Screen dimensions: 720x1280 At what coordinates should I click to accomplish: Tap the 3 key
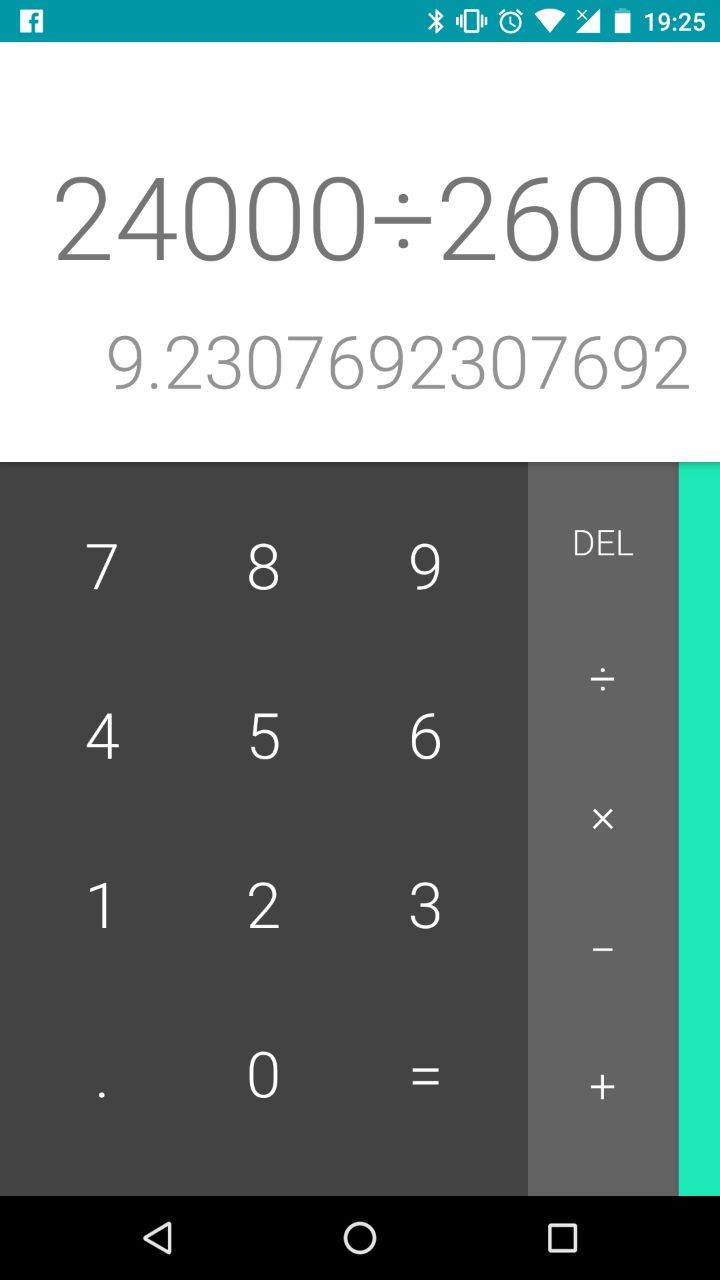click(x=425, y=905)
